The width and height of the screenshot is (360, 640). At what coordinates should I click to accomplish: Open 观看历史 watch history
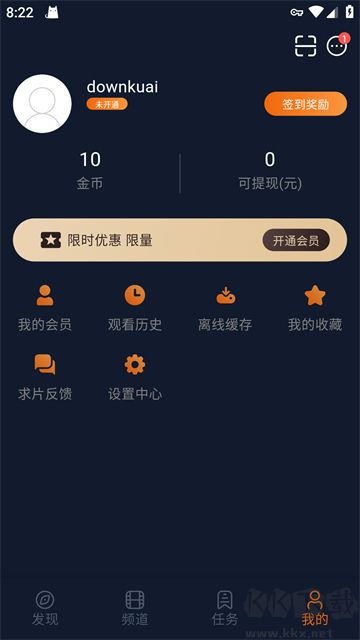click(135, 309)
